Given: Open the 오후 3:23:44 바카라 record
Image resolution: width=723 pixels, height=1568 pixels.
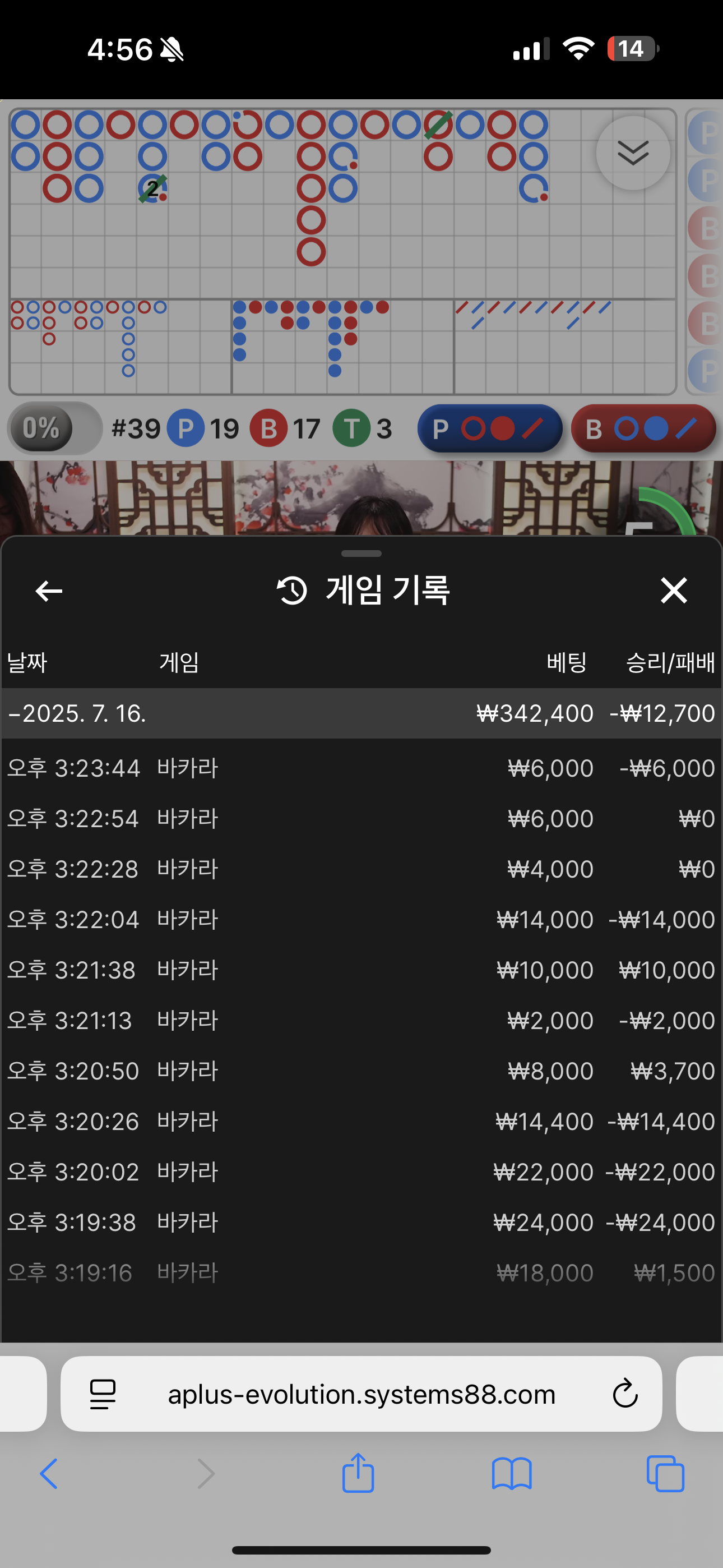Looking at the screenshot, I should click(x=361, y=768).
